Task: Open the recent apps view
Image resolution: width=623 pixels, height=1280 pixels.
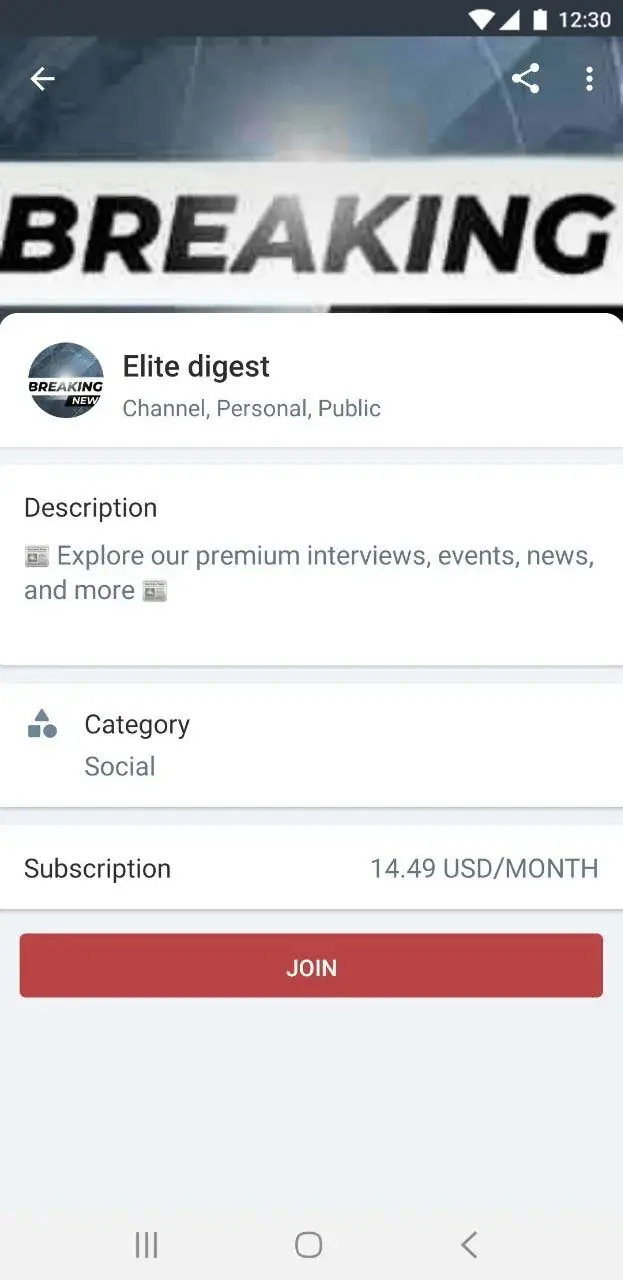Action: pos(146,1244)
